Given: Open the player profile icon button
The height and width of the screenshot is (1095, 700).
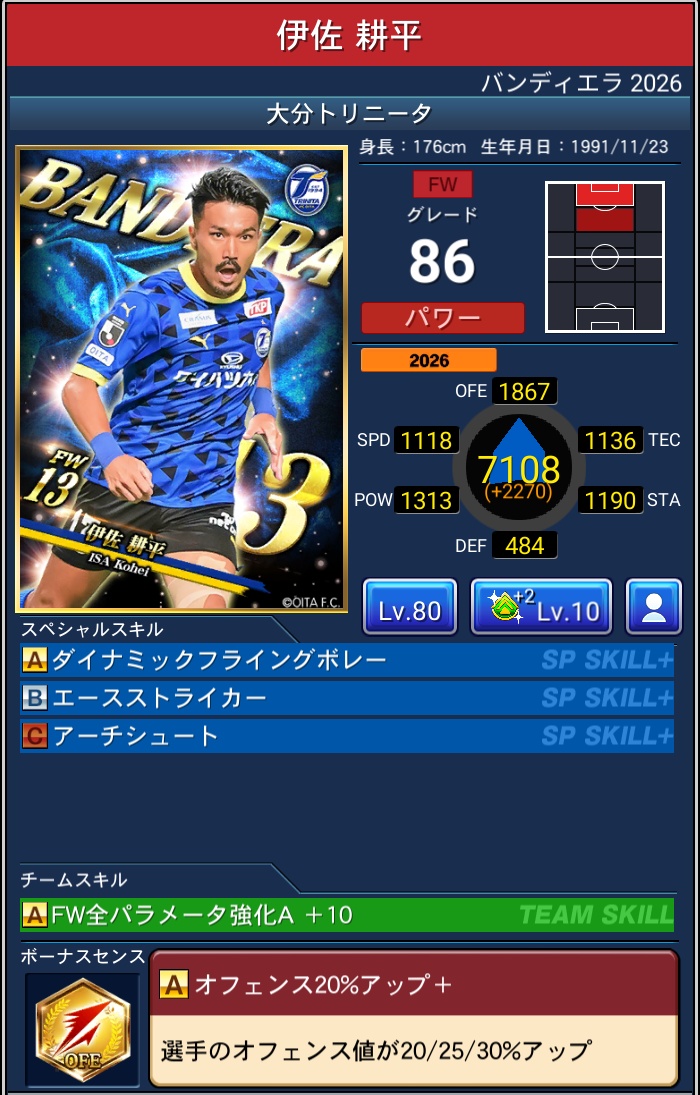Looking at the screenshot, I should pyautogui.click(x=653, y=607).
